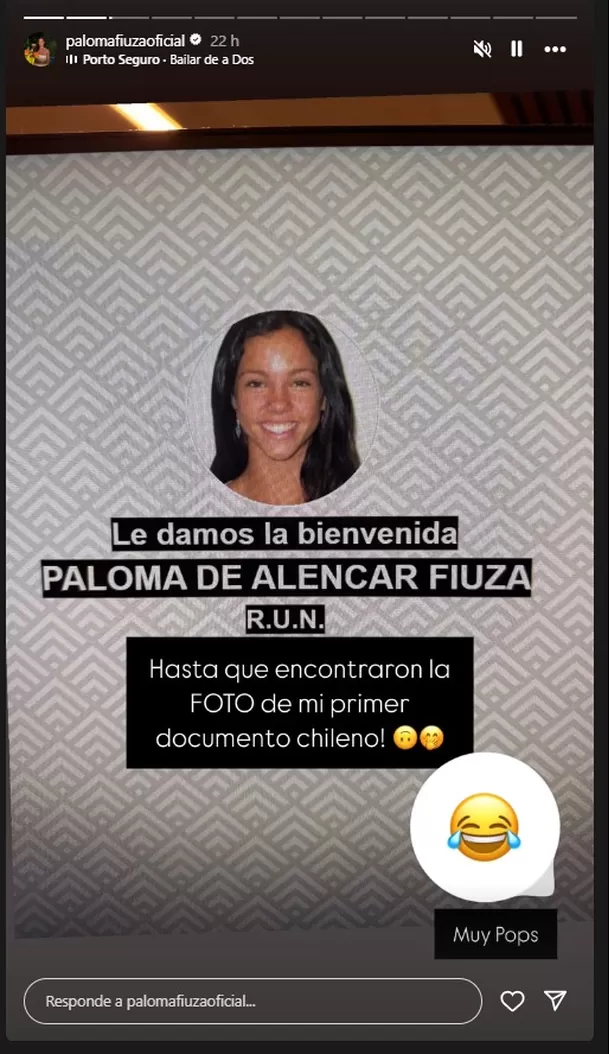This screenshot has height=1054, width=609.
Task: Open the palomafiuzaoficial username link
Action: pyautogui.click(x=125, y=41)
